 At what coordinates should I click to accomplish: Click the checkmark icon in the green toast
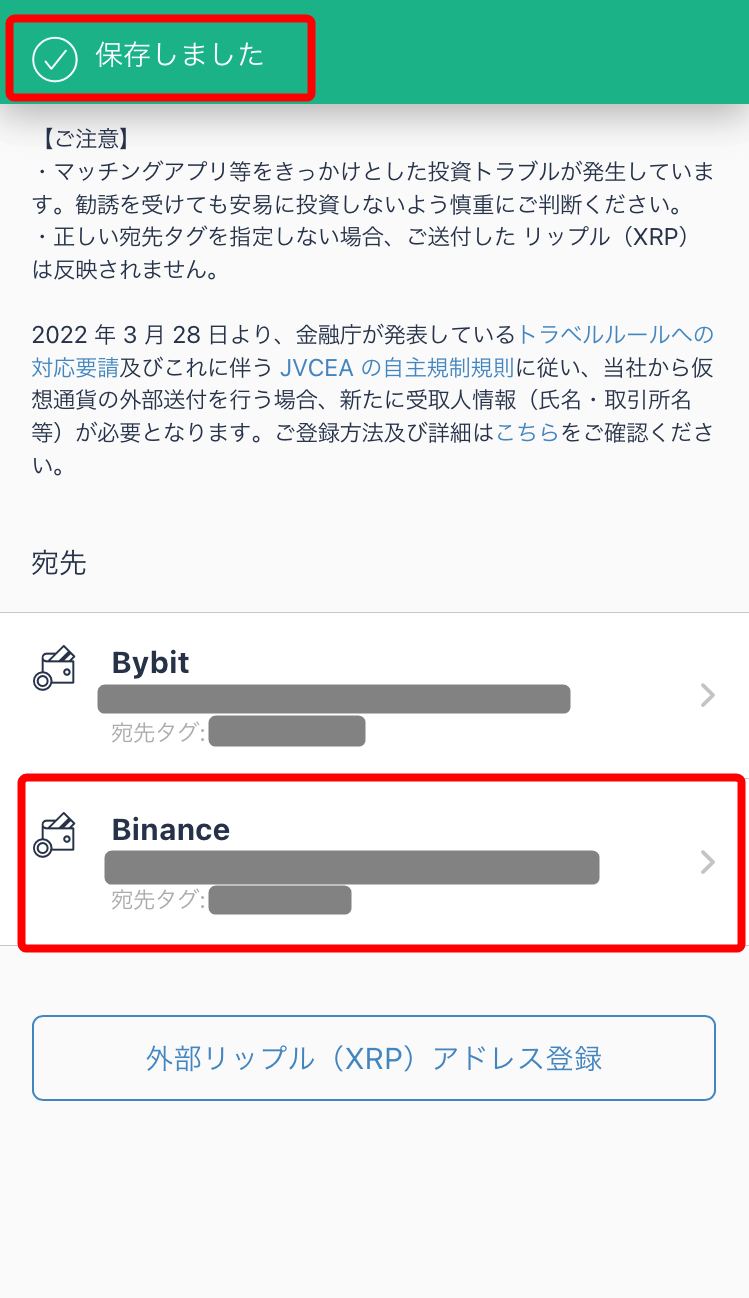click(x=55, y=59)
